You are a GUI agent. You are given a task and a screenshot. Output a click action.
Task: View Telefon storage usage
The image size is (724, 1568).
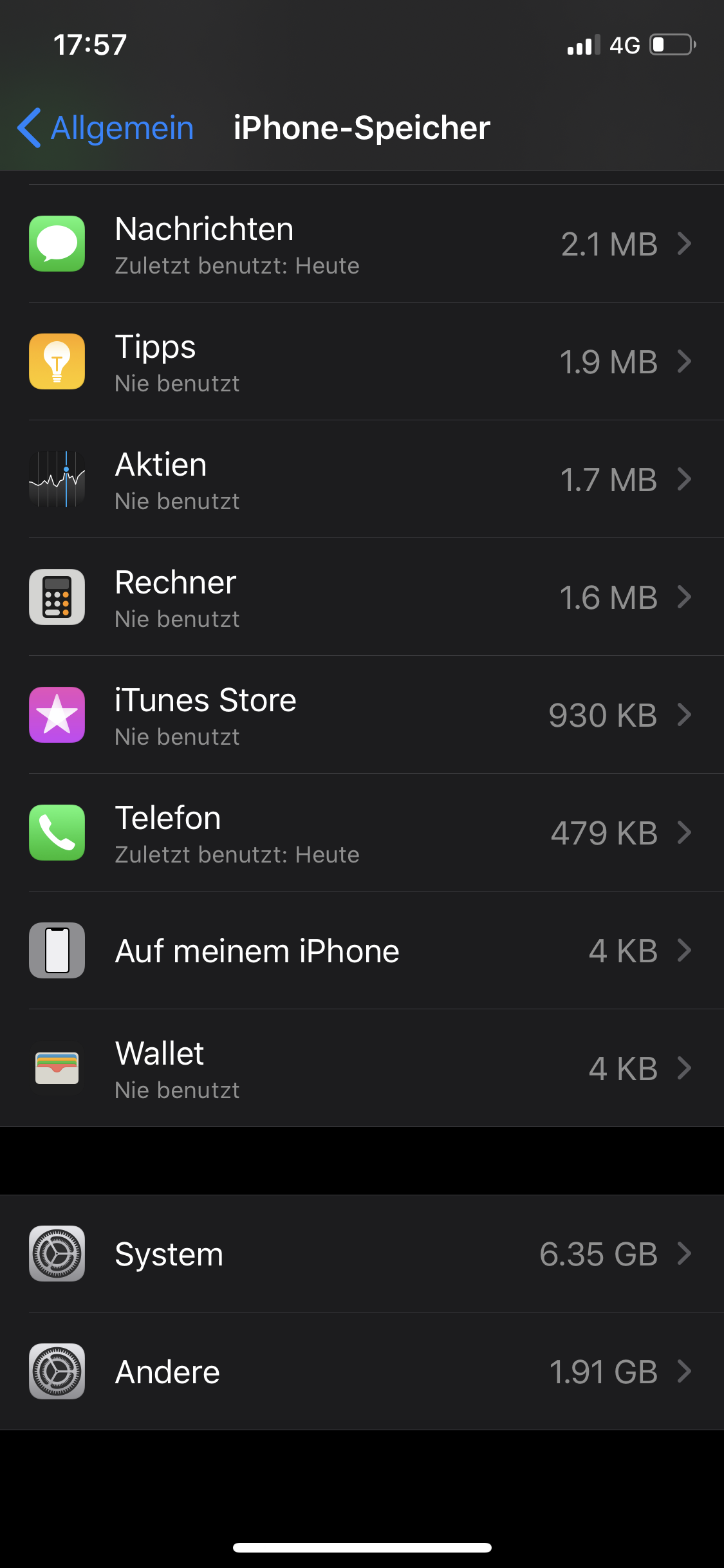362,833
